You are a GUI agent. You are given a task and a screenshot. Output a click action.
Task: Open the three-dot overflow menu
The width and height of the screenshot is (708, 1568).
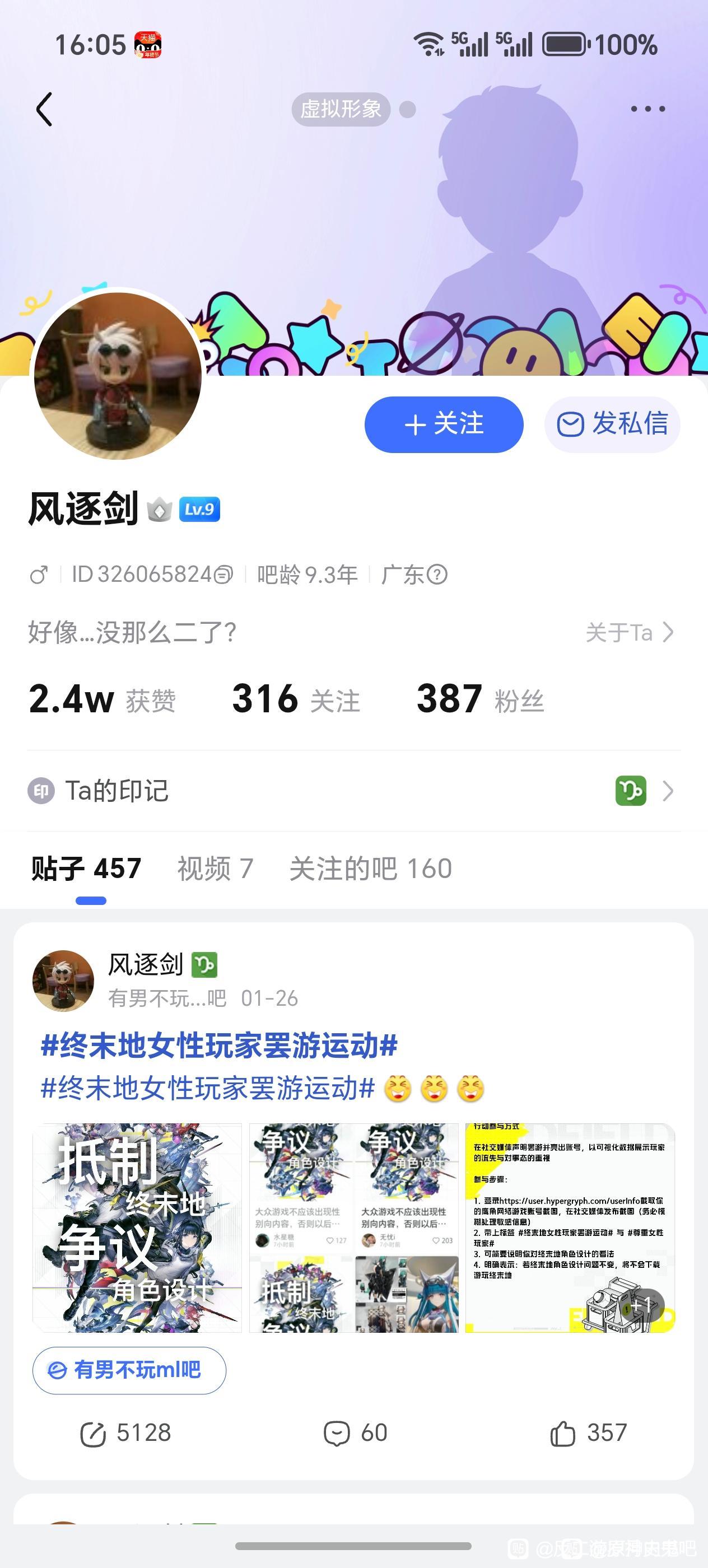[x=647, y=109]
